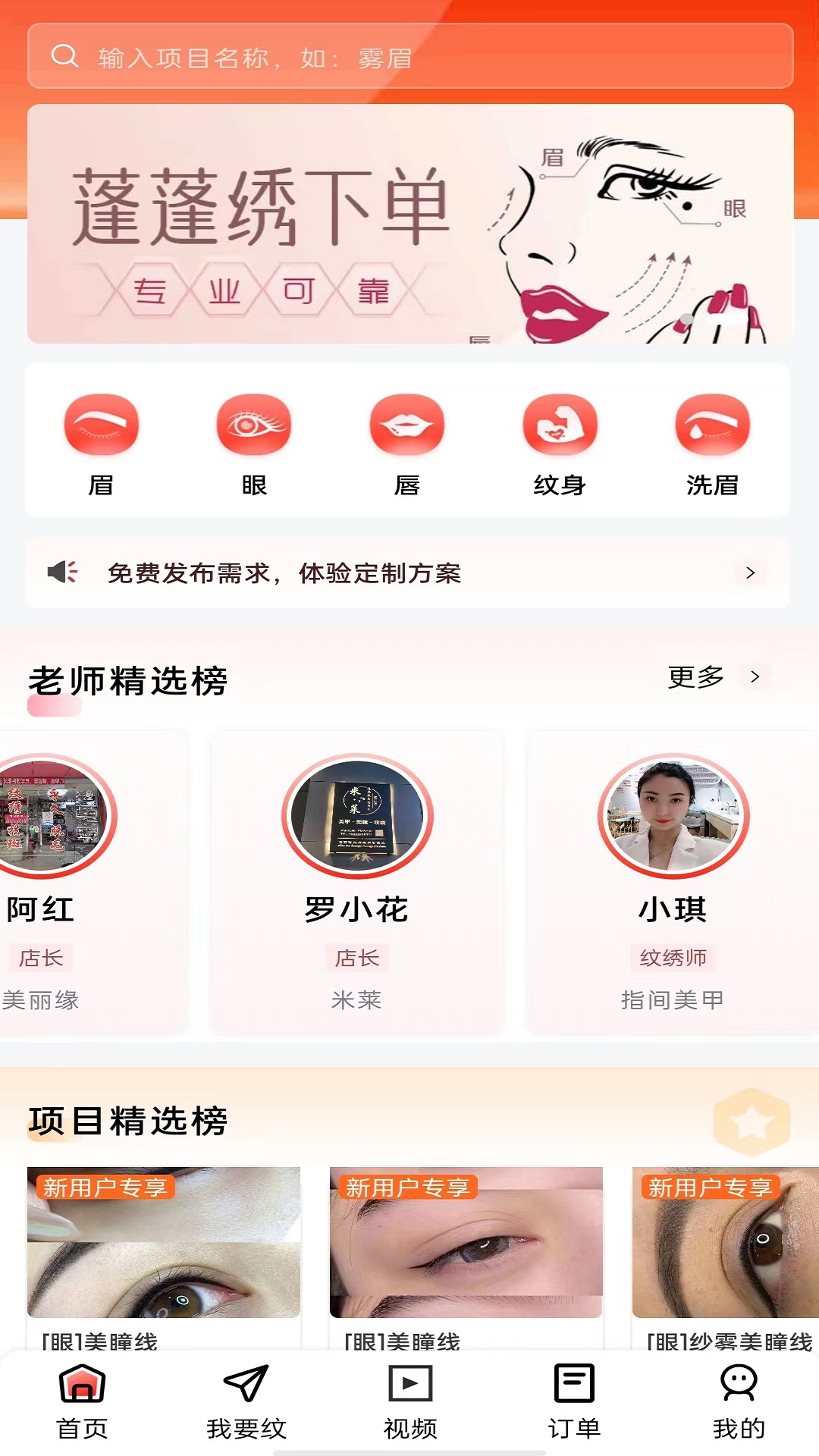Screen dimensions: 819x1456
Task: Open the 蓬蓬绣下单 banner
Action: point(409,224)
